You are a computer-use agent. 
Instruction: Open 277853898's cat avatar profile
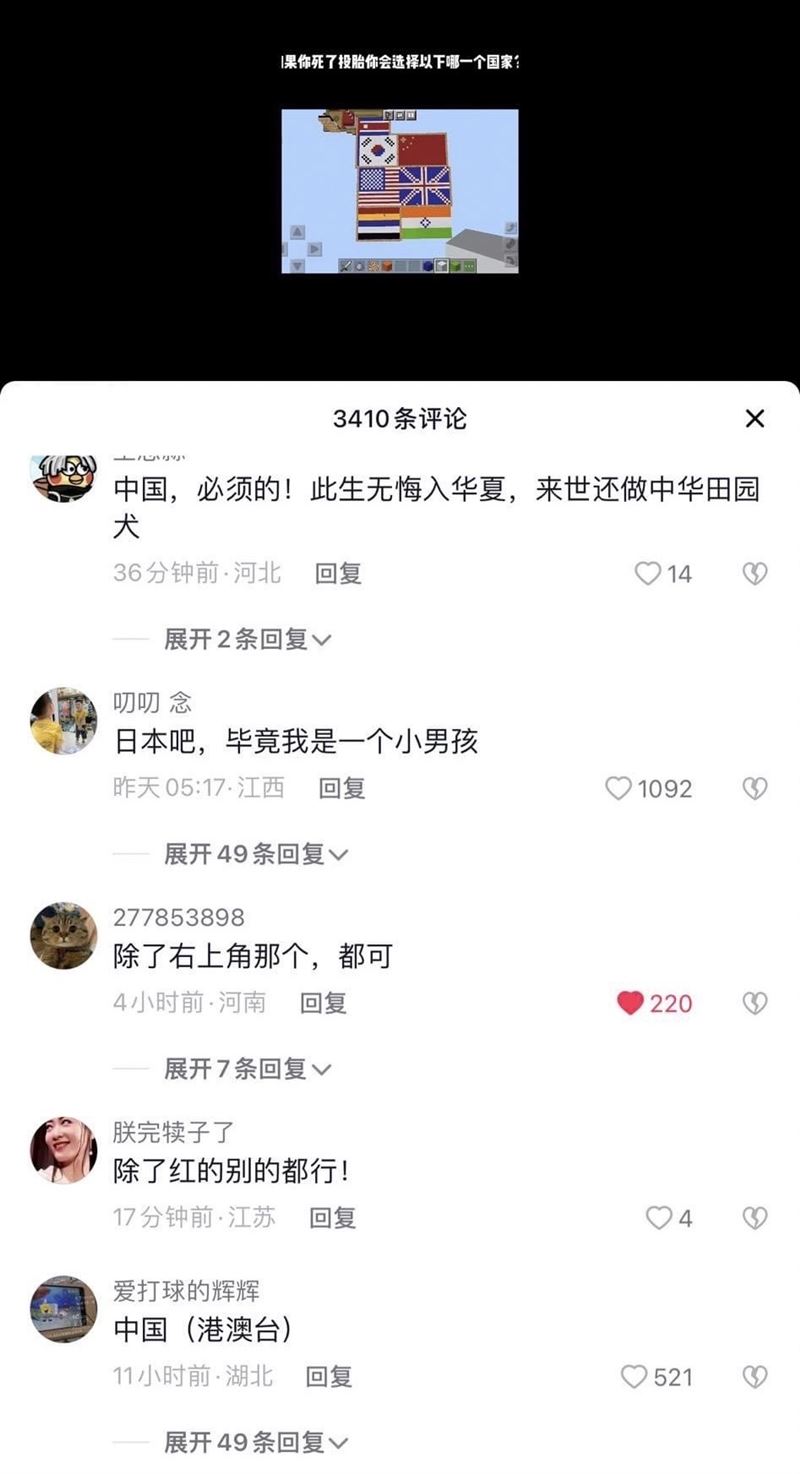64,935
